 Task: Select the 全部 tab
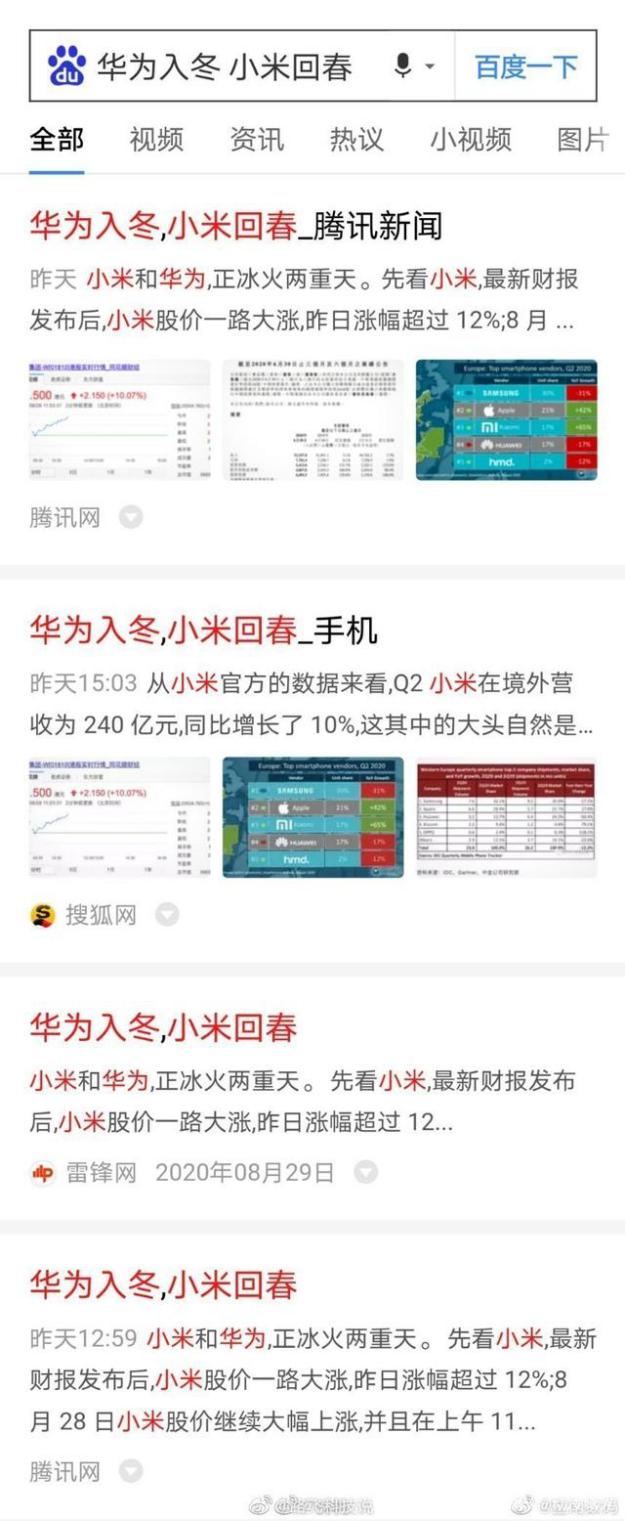(x=56, y=139)
